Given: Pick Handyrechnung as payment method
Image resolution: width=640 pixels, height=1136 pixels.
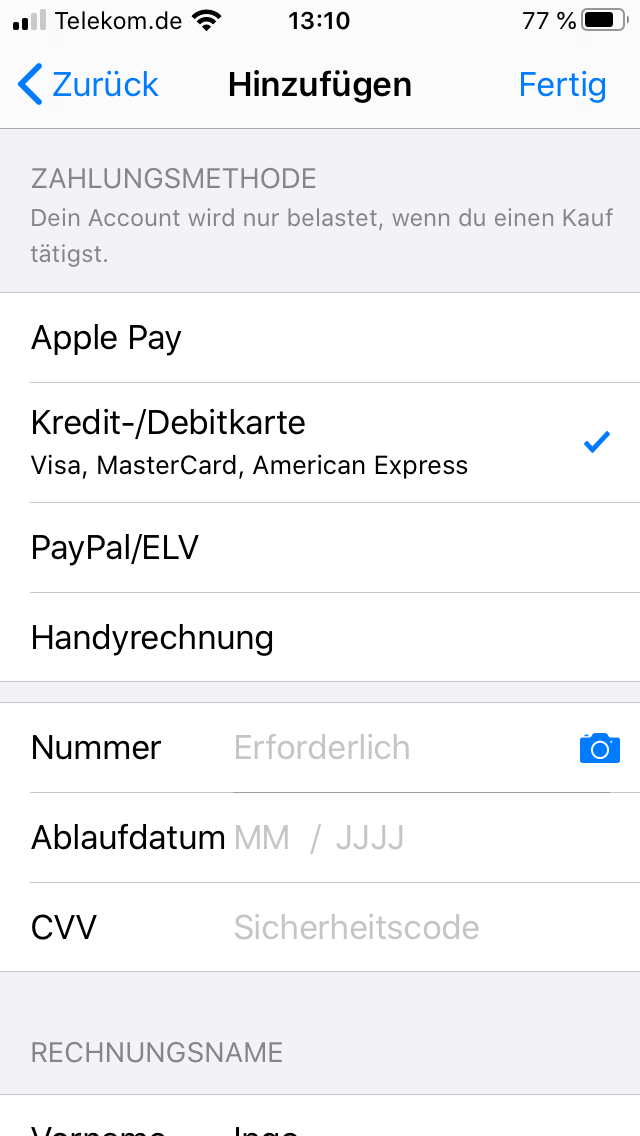Looking at the screenshot, I should 320,638.
